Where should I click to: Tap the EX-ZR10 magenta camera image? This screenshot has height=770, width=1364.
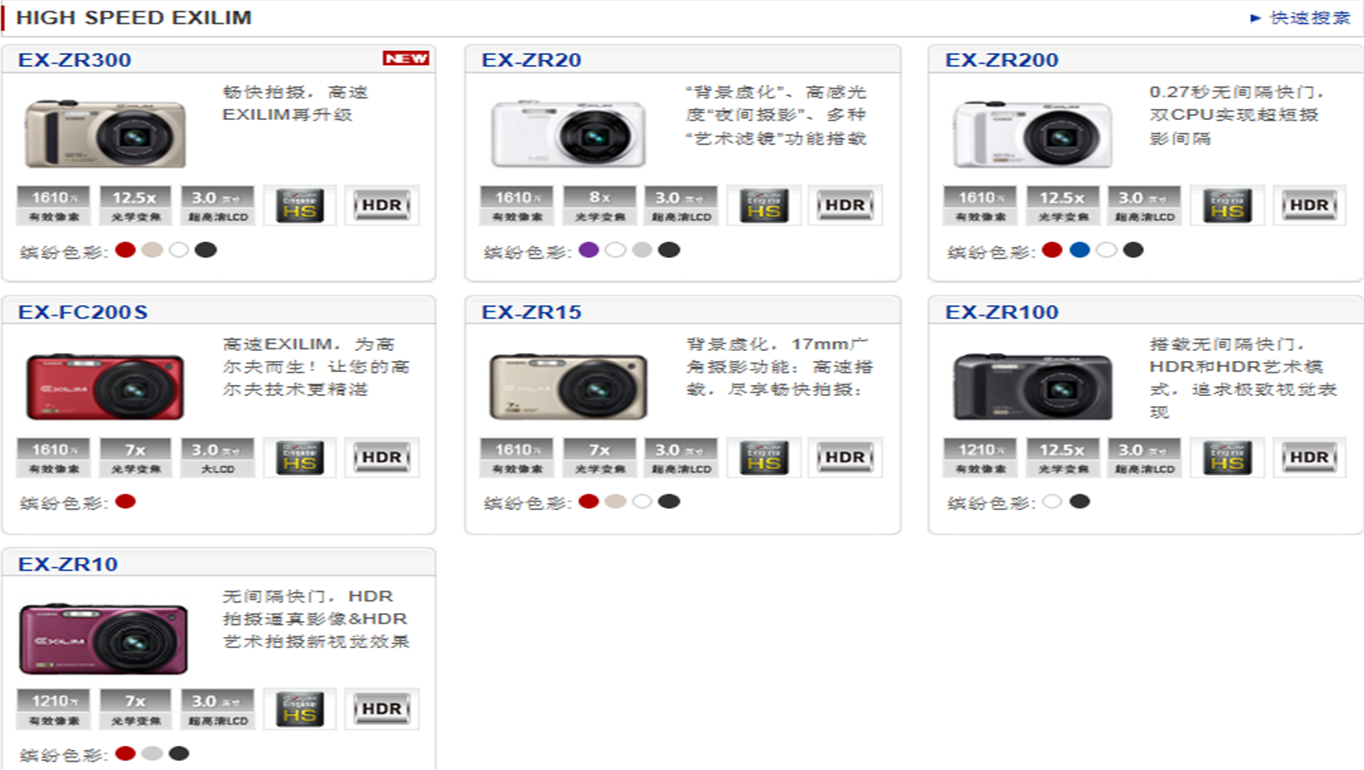(x=104, y=638)
